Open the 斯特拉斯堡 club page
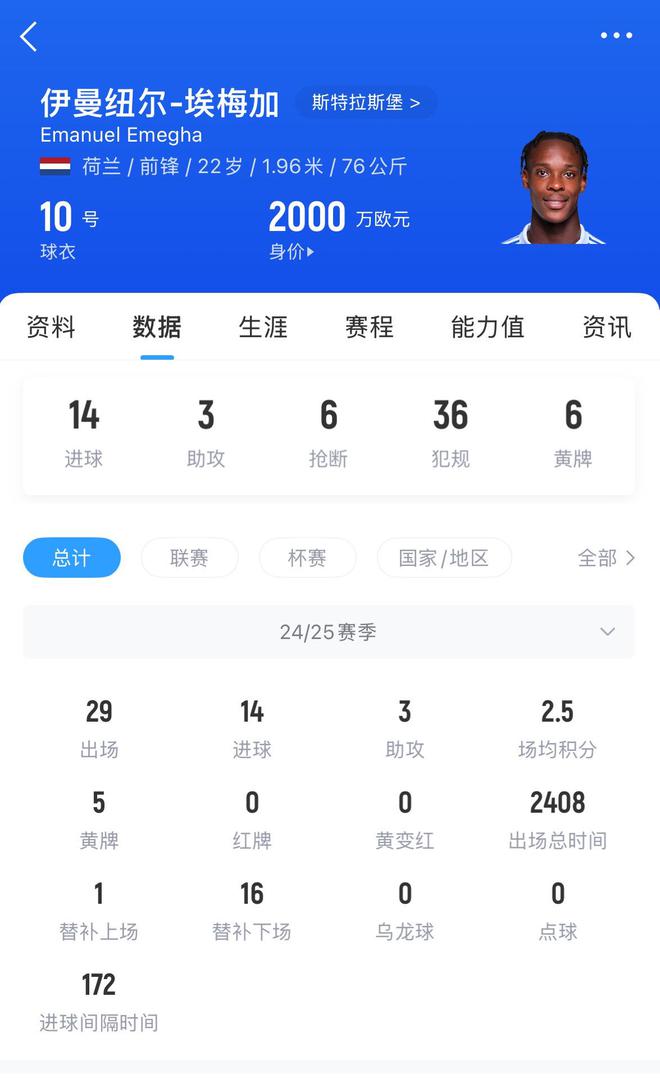Image resolution: width=660 pixels, height=1078 pixels. point(366,103)
